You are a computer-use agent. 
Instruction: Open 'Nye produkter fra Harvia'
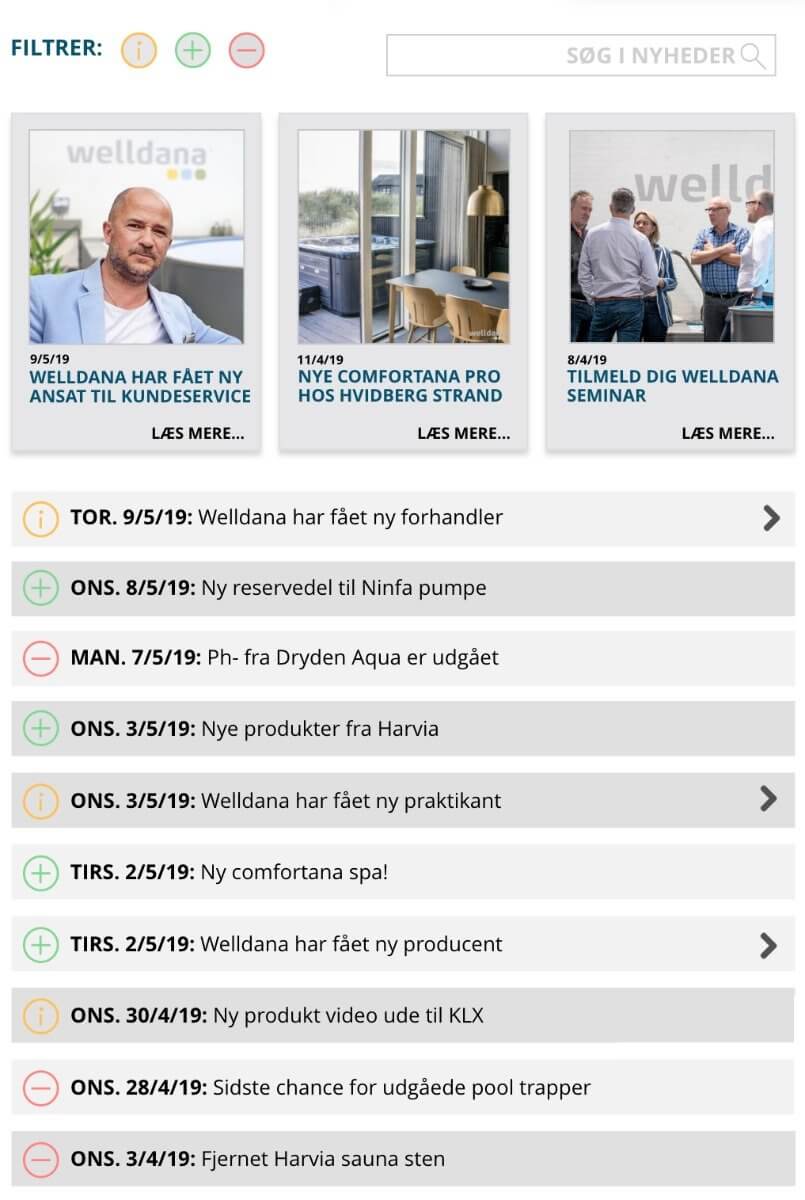pyautogui.click(x=400, y=729)
